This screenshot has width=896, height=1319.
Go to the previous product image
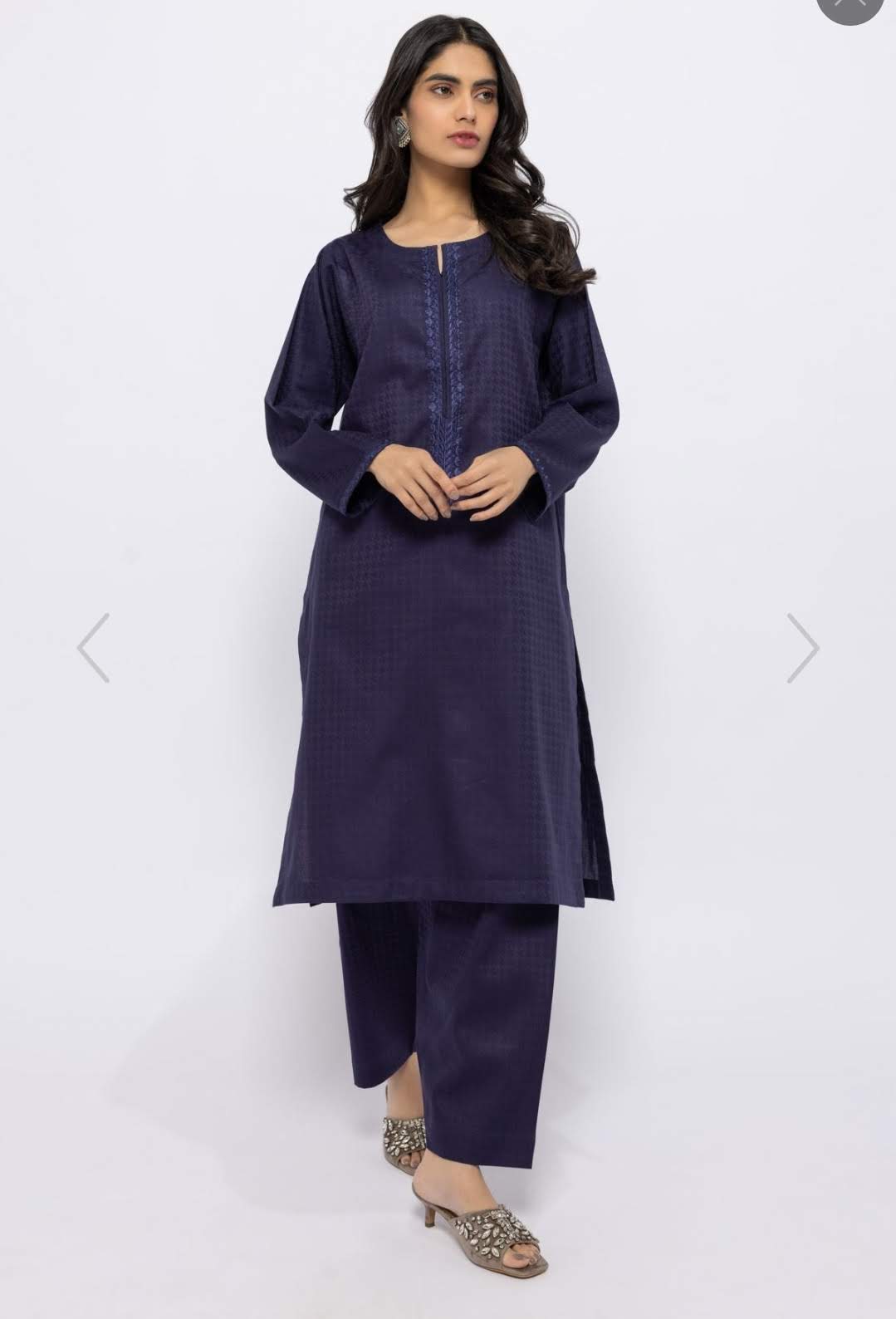[x=94, y=648]
